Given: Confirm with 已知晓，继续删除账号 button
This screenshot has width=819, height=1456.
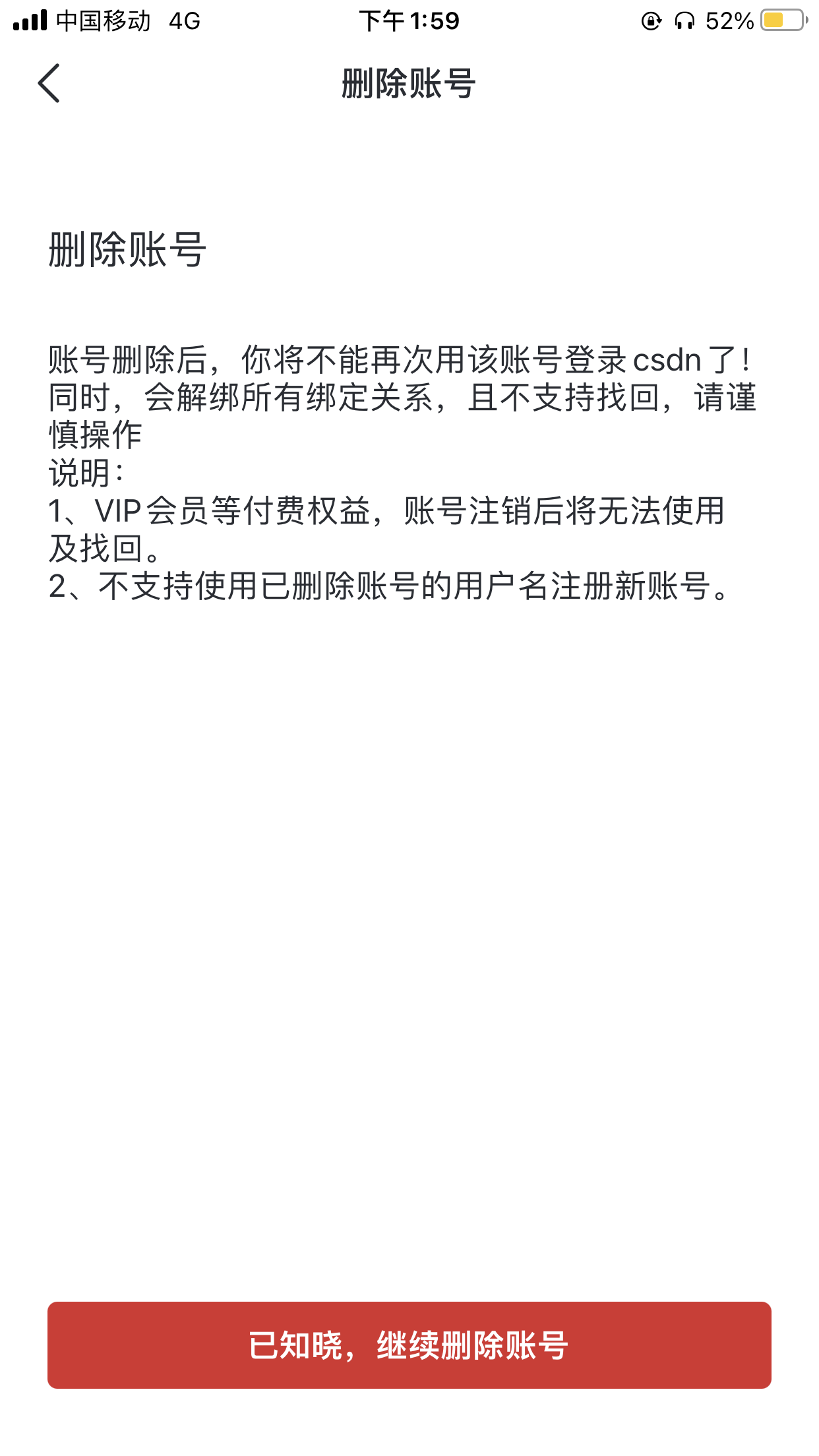Looking at the screenshot, I should (409, 1345).
